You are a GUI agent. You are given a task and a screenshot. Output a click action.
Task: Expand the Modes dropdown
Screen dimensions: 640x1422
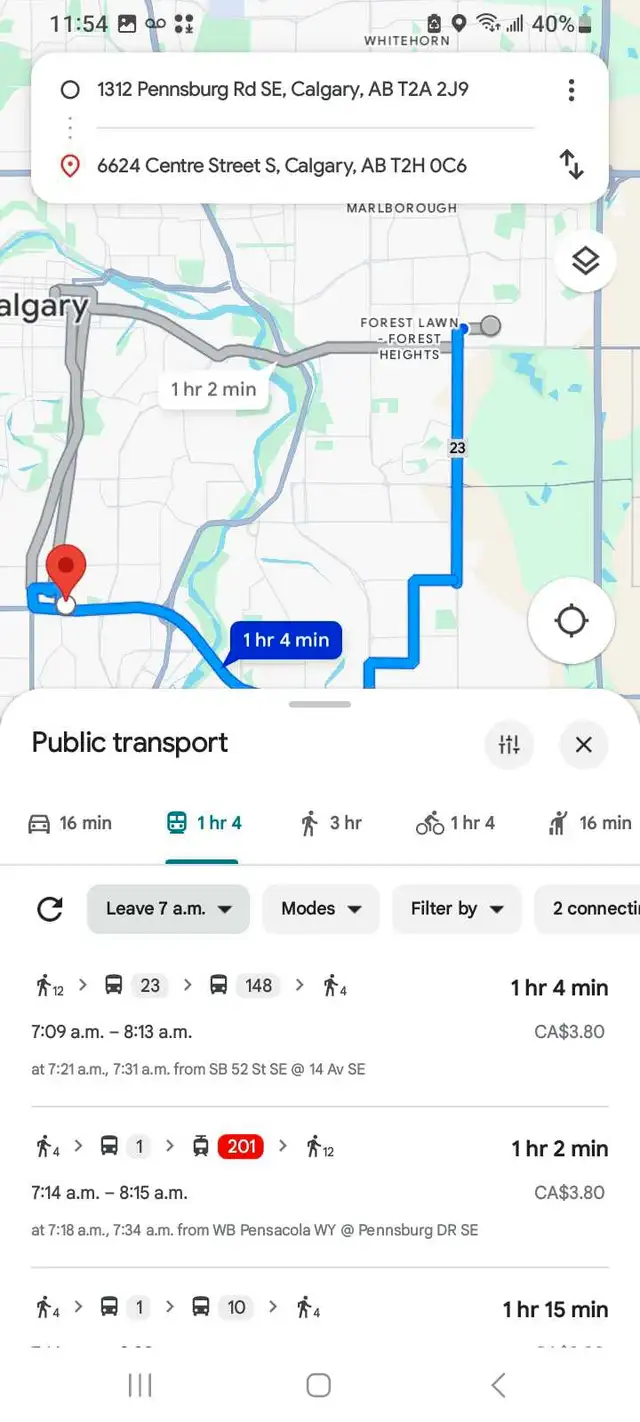[321, 909]
